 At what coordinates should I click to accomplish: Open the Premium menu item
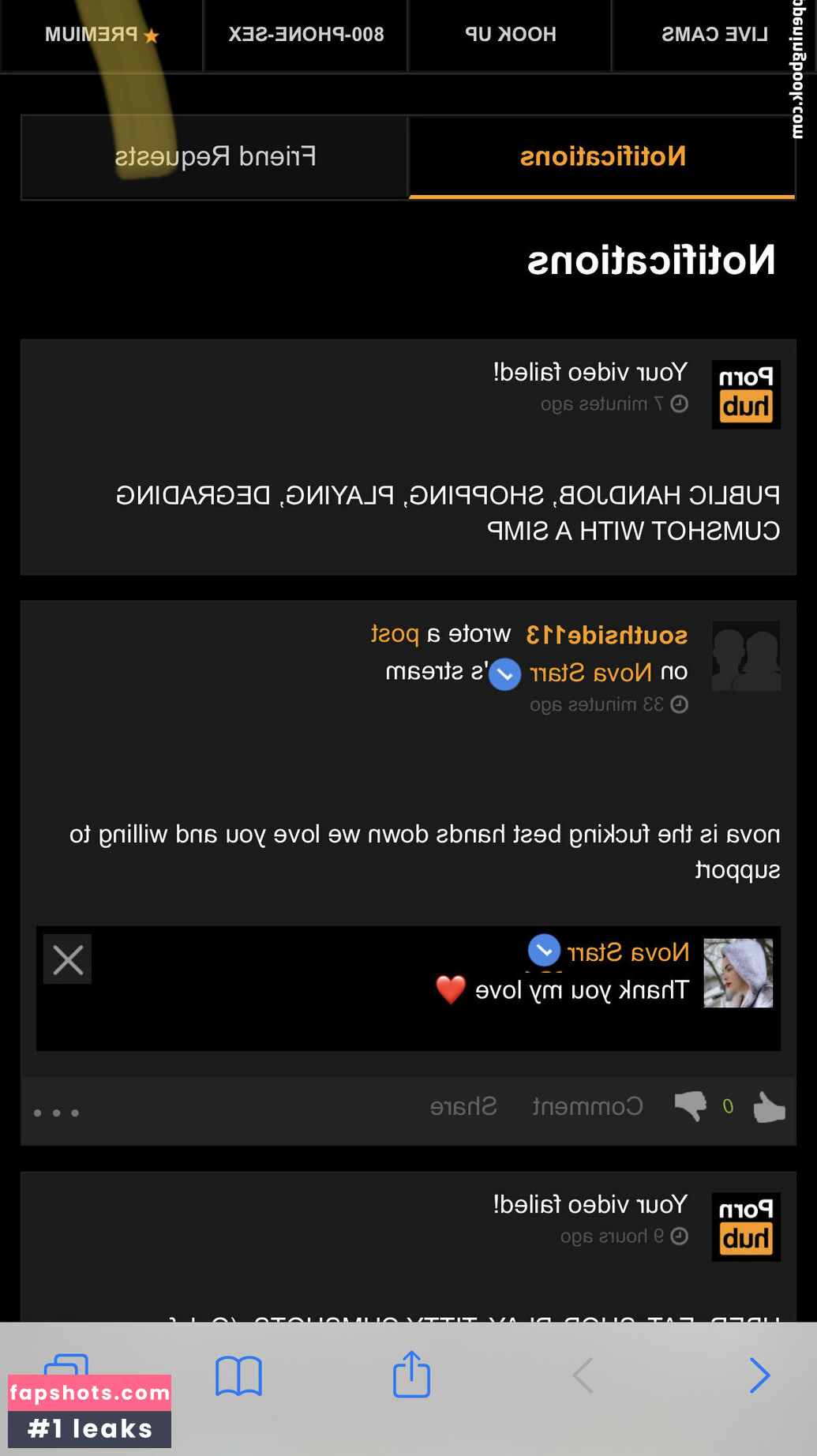pyautogui.click(x=102, y=35)
